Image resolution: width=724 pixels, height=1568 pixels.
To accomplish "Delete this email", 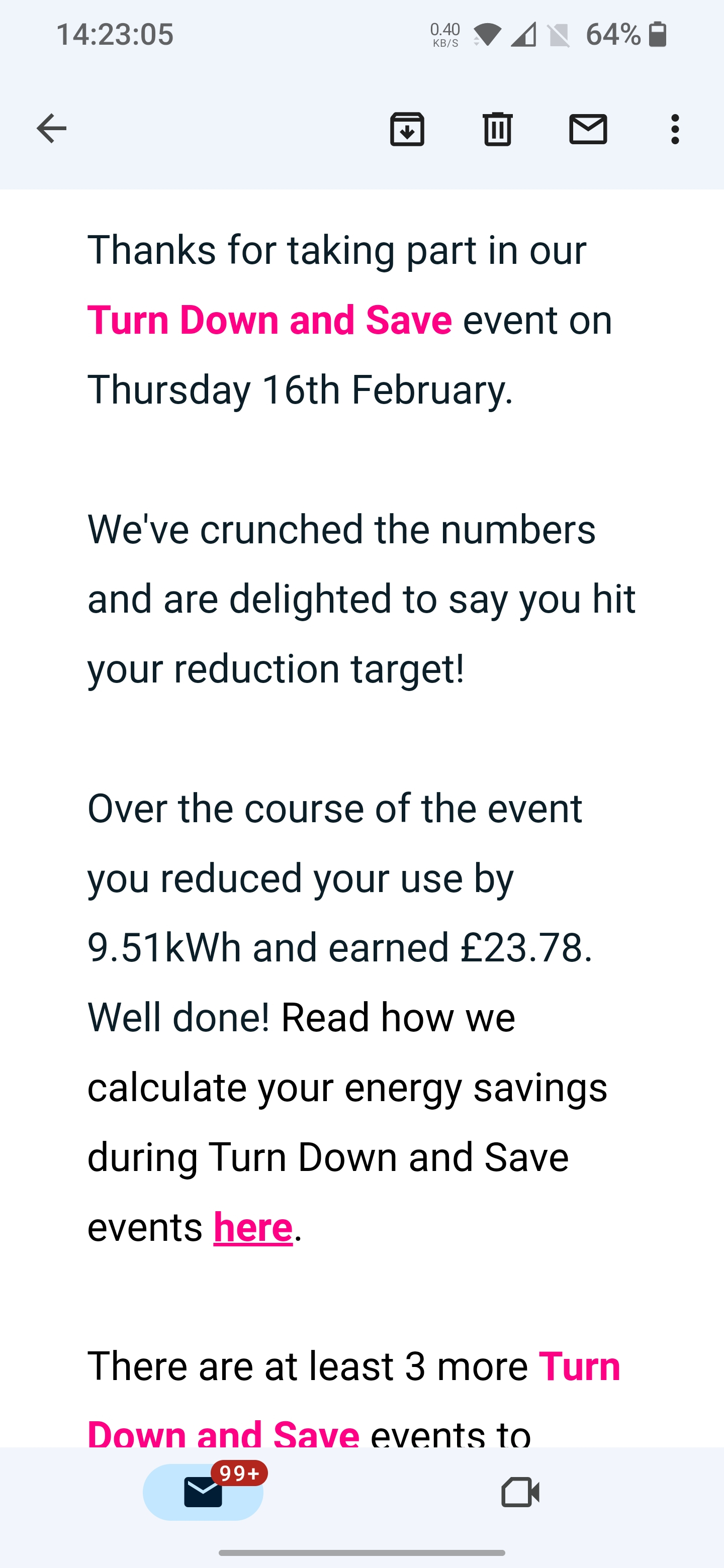I will click(x=497, y=129).
